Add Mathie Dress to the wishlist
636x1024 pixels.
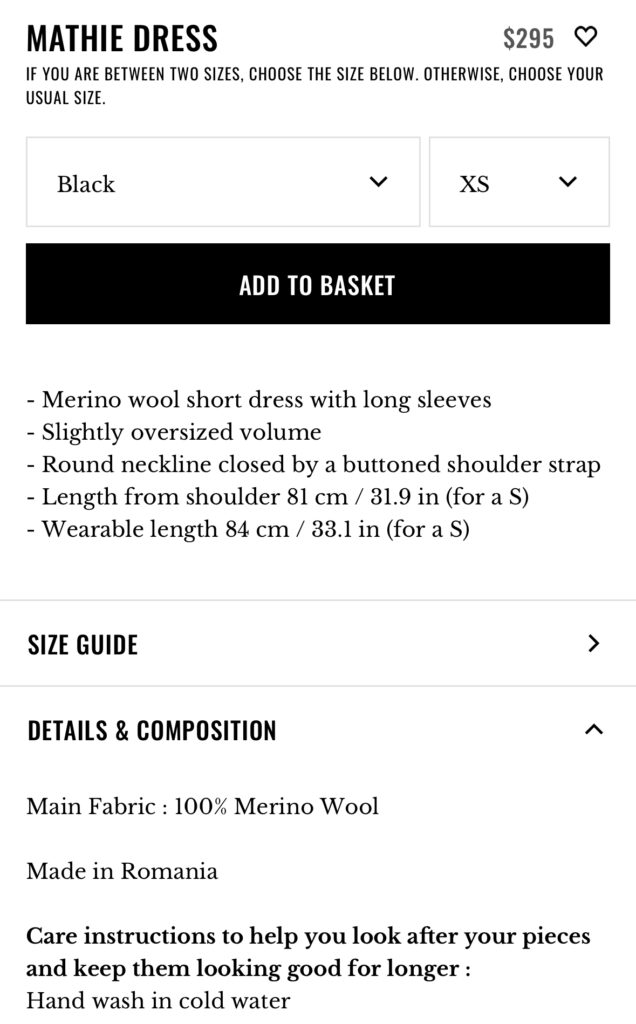586,38
